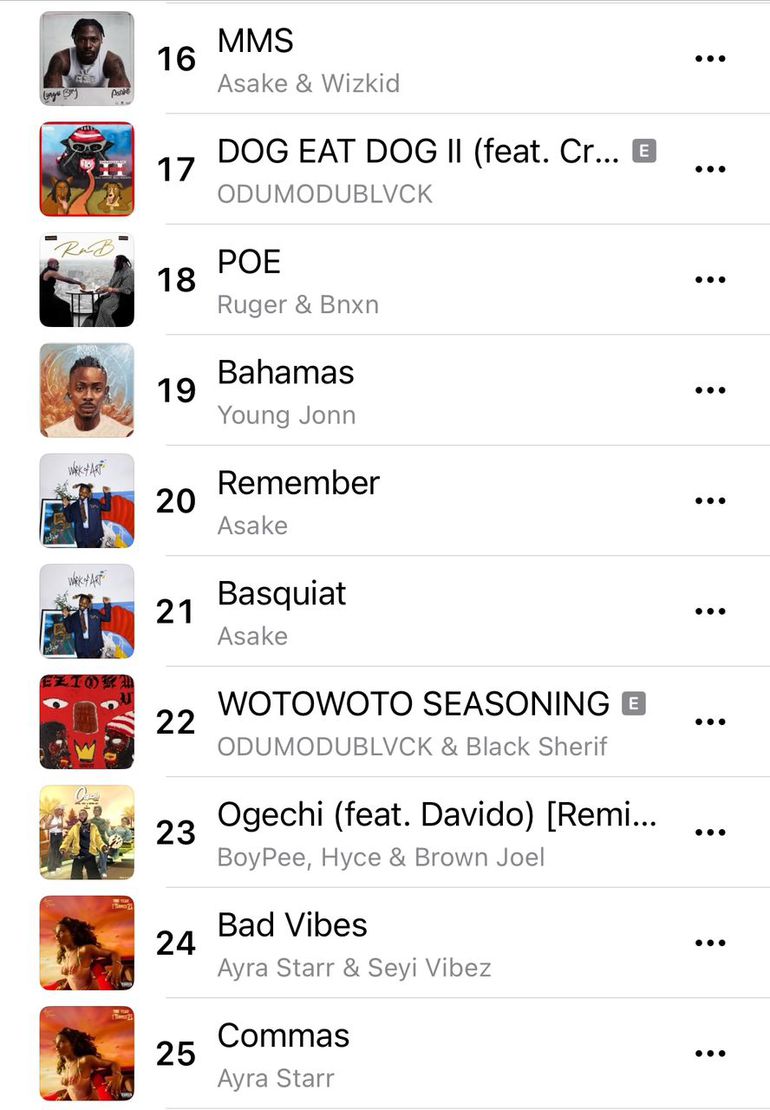Open more options for Ogechi
This screenshot has width=770, height=1110.
click(709, 832)
